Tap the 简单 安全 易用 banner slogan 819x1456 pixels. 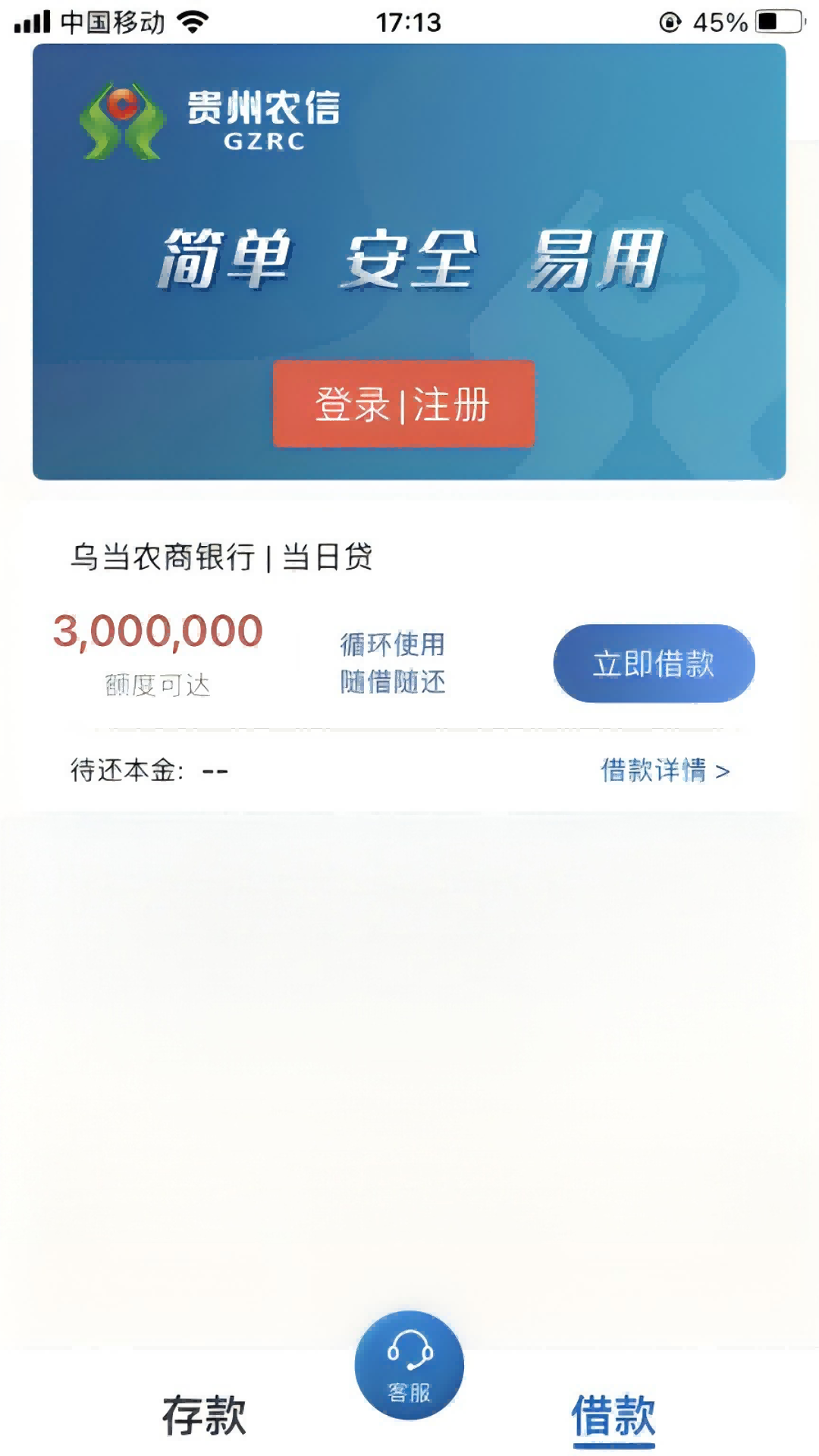tap(409, 261)
